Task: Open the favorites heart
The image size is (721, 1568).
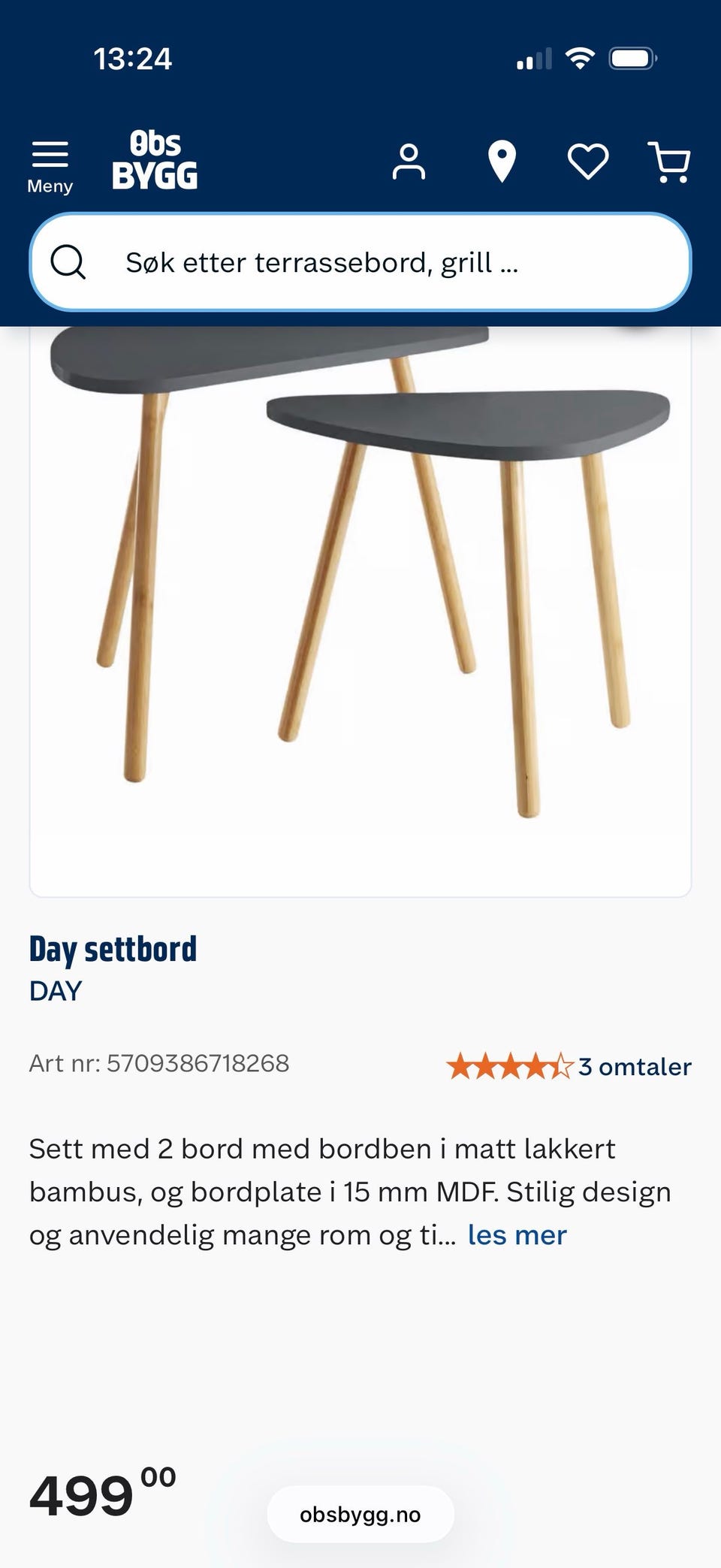Action: point(587,162)
